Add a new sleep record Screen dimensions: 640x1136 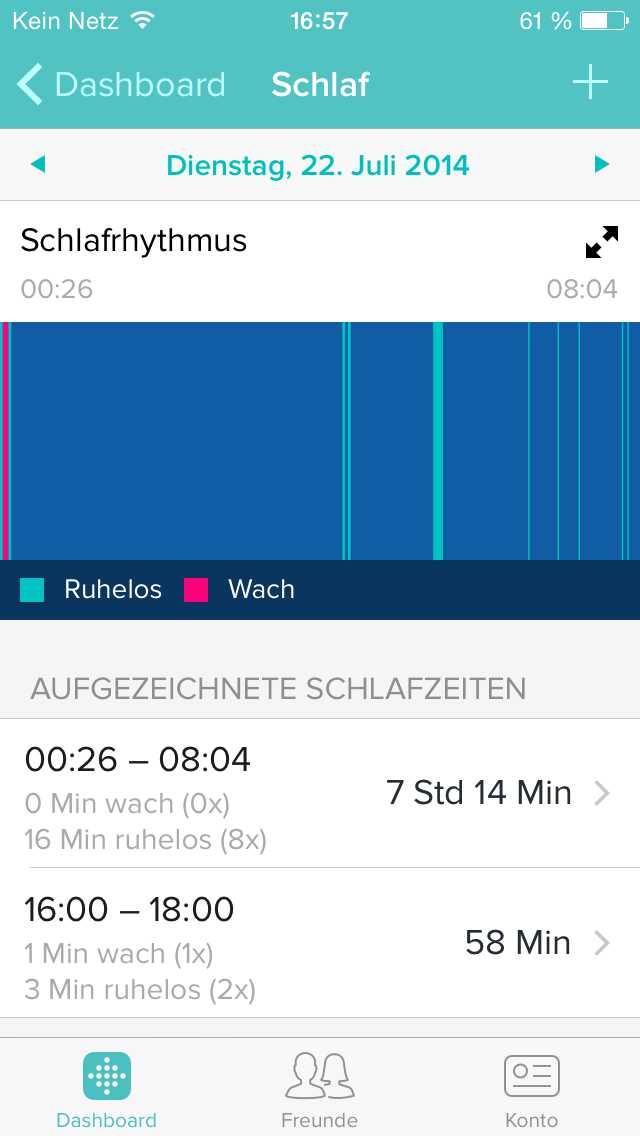[x=590, y=84]
